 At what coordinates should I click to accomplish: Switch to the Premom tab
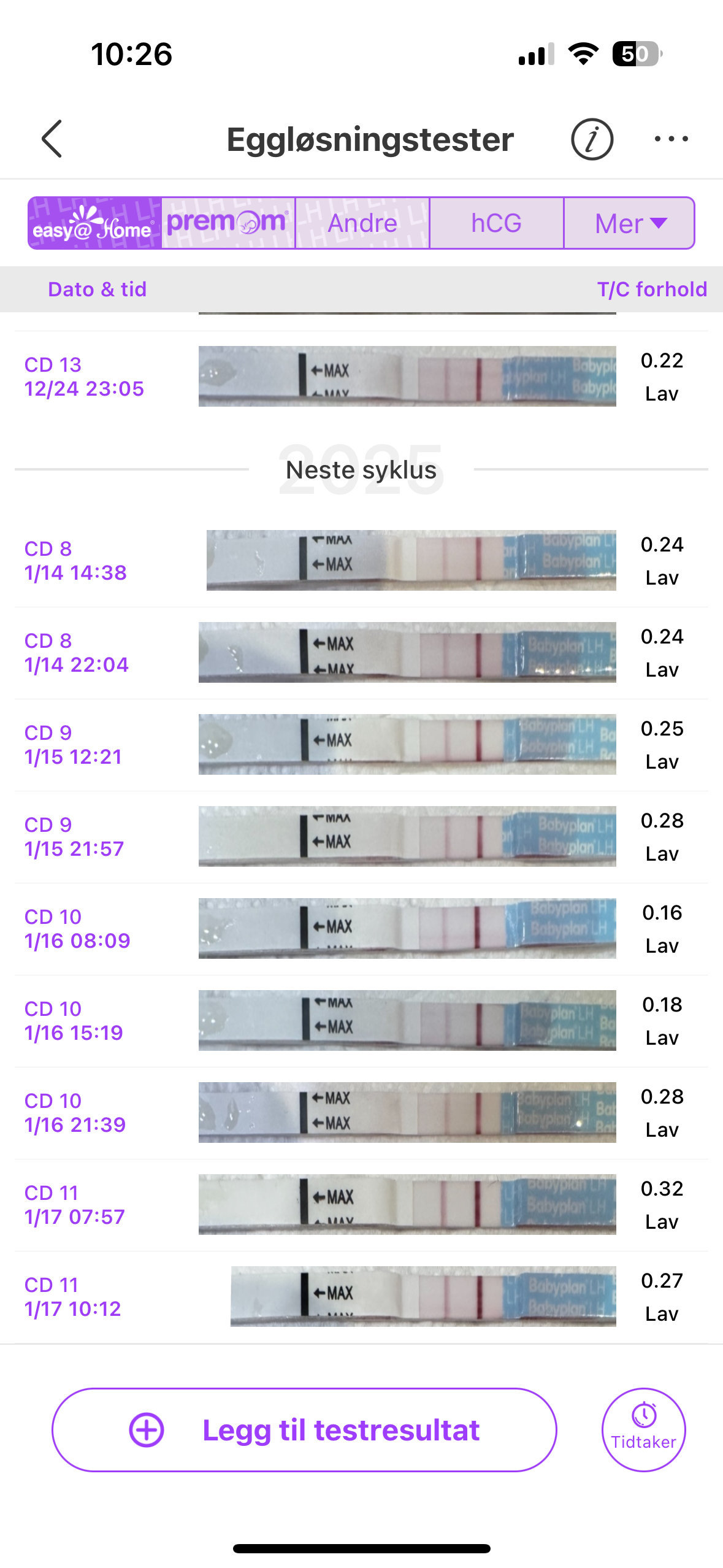(x=228, y=223)
